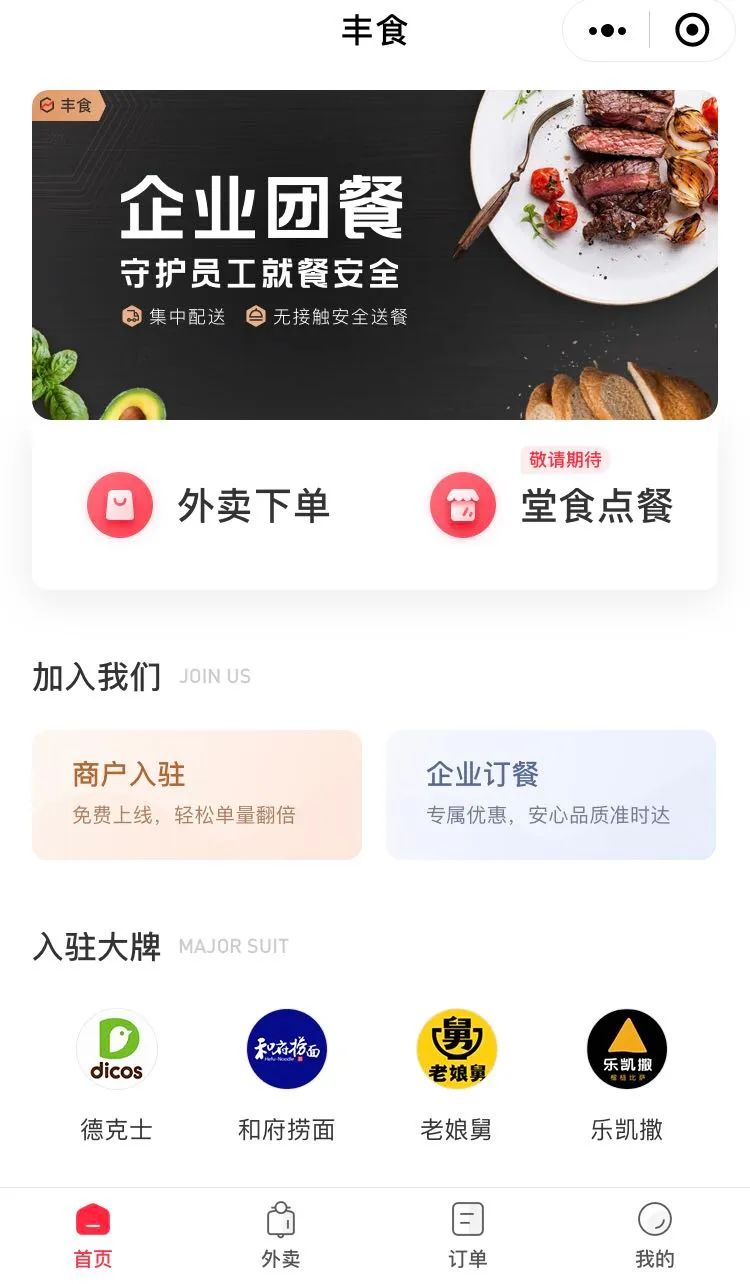750x1284 pixels.
Task: Open the 企业订餐 enterprise ordering card
Action: coord(551,794)
